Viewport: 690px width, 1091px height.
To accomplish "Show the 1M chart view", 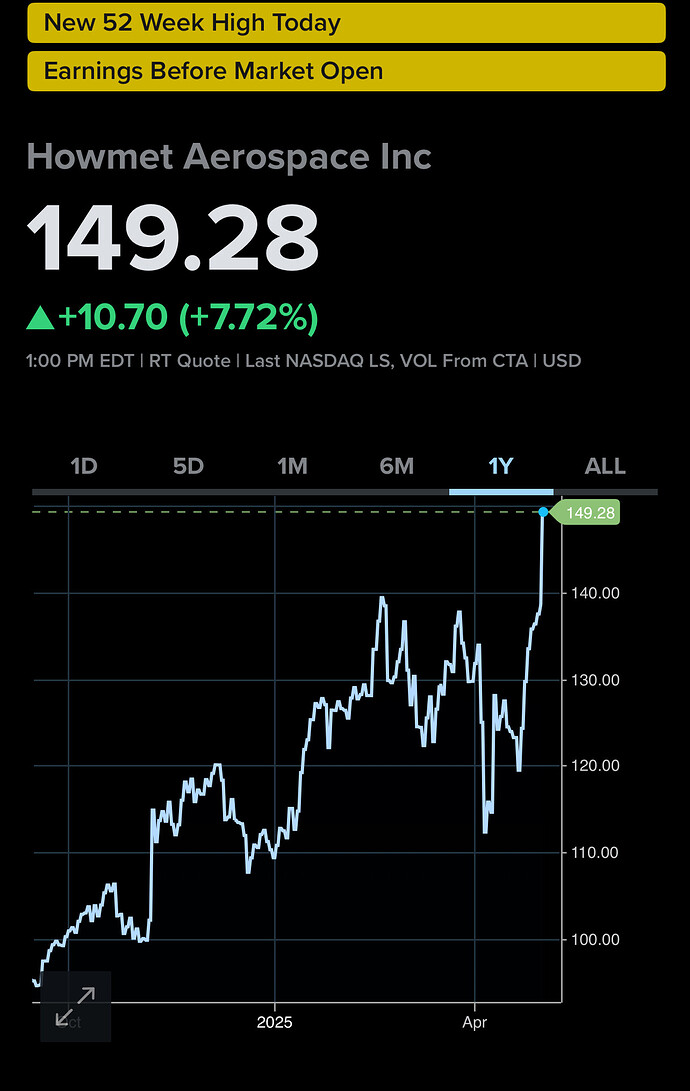I will coord(292,466).
